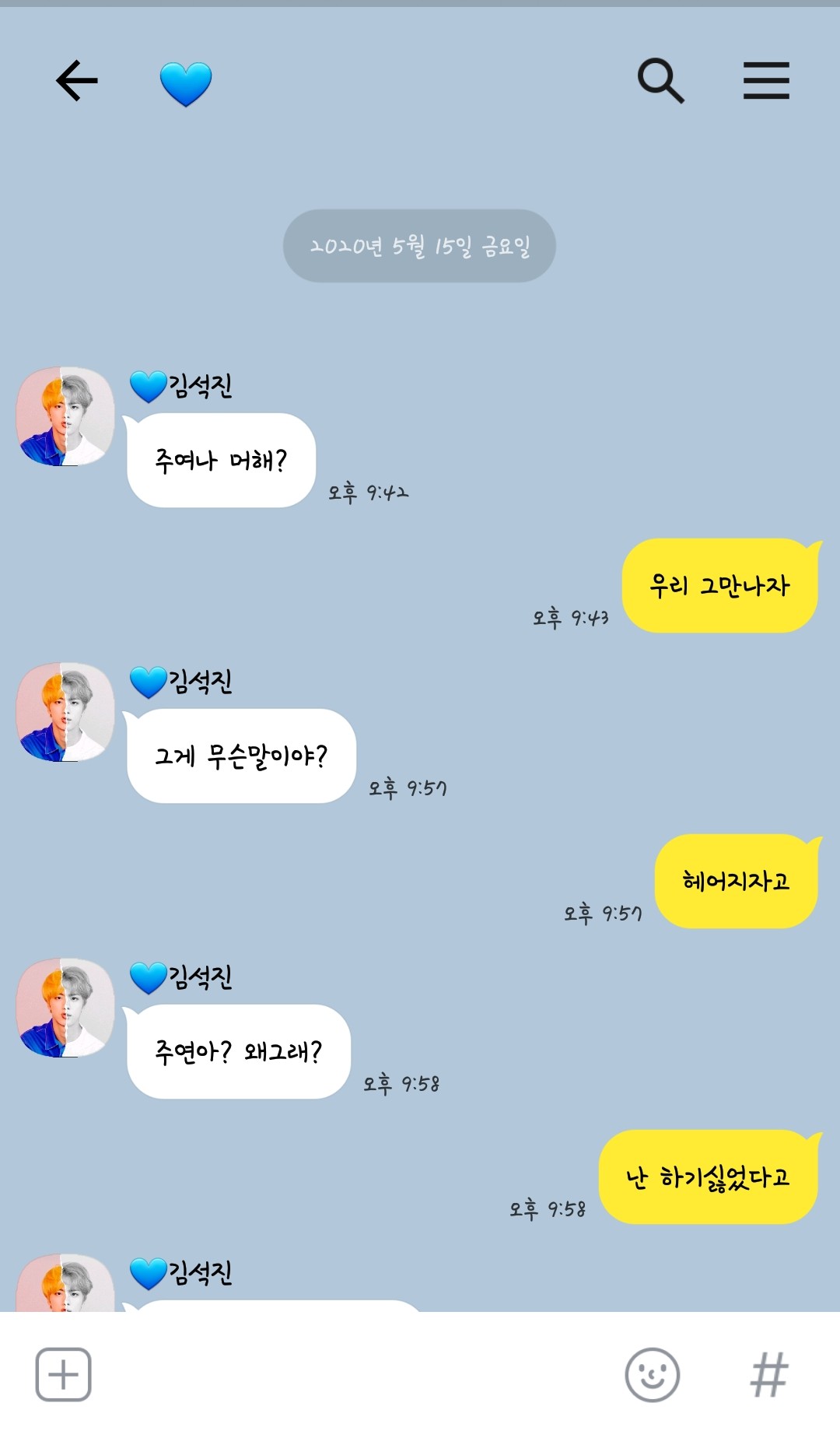
Task: Open the hamburger menu
Action: [766, 81]
